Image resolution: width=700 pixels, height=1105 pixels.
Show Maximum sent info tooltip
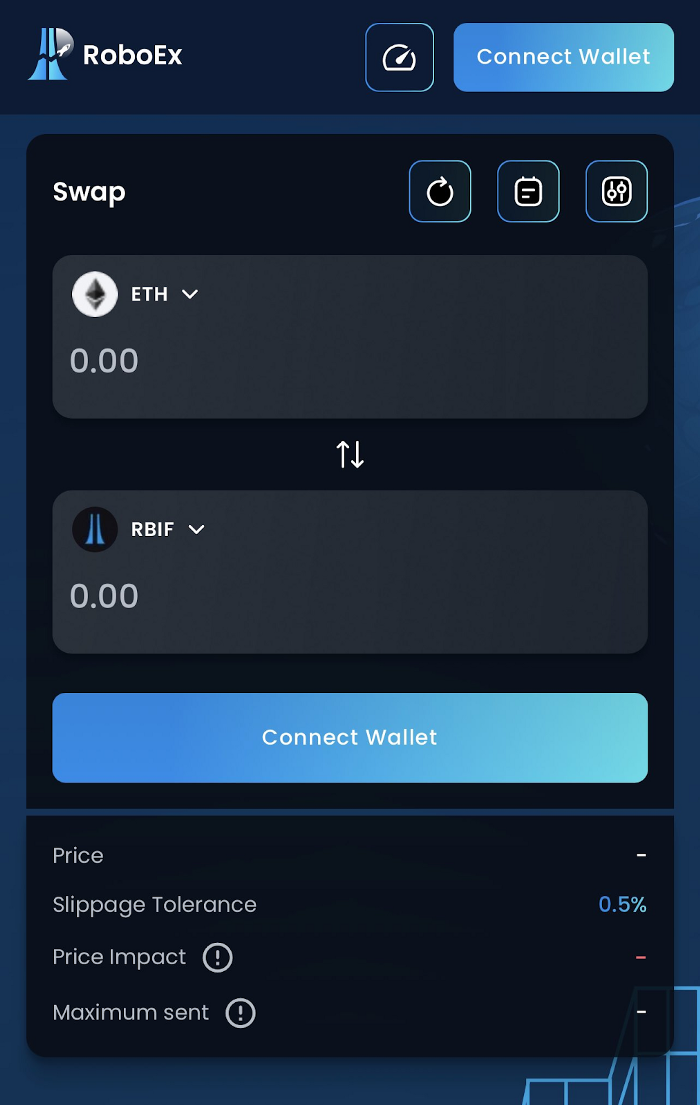click(x=240, y=1013)
